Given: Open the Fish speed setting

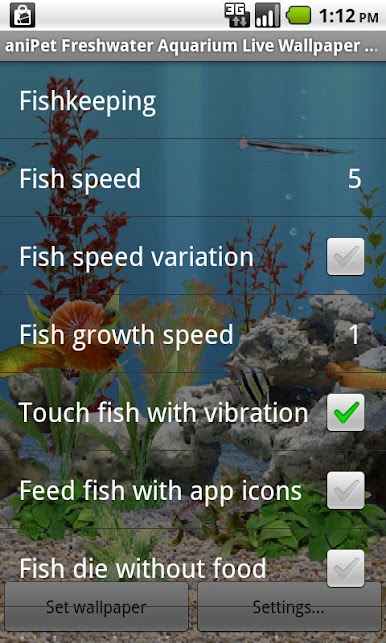Looking at the screenshot, I should [x=193, y=178].
